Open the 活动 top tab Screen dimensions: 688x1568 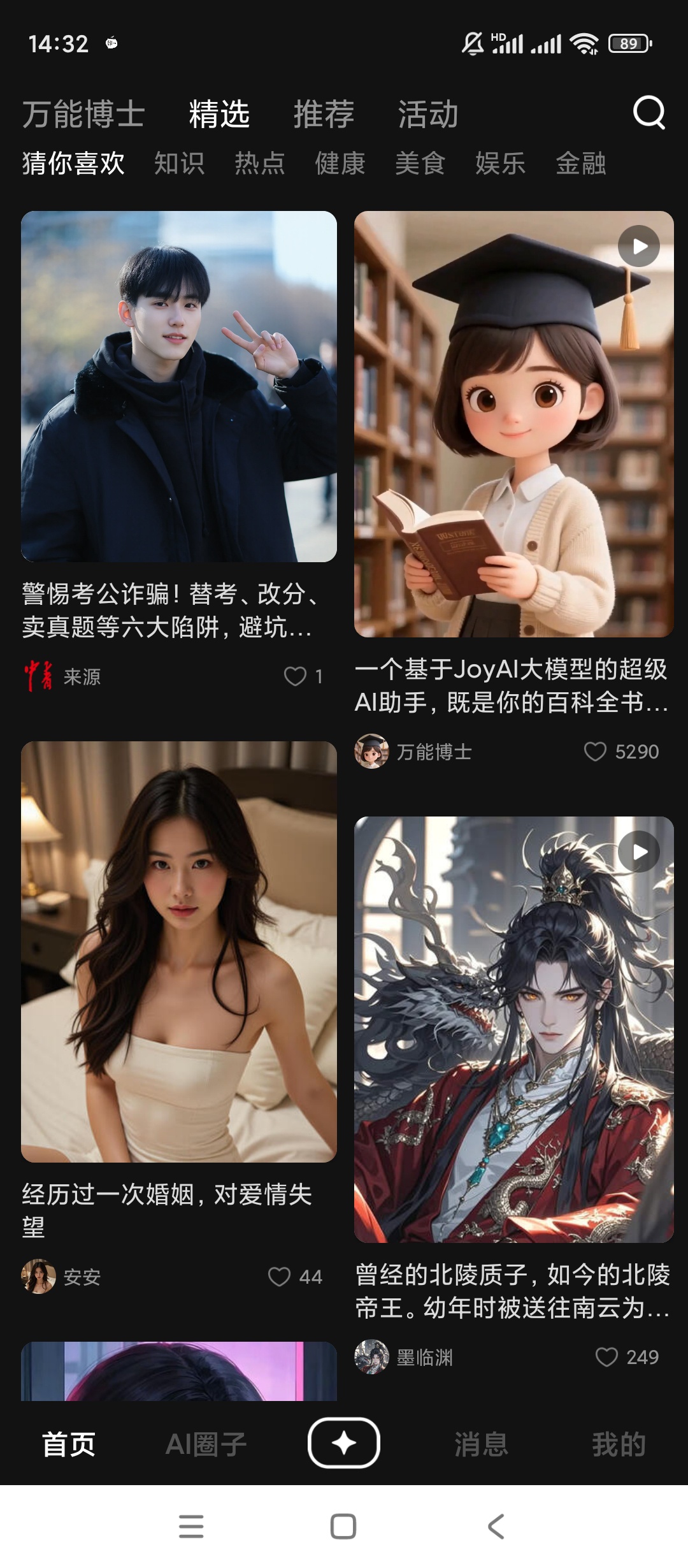428,114
